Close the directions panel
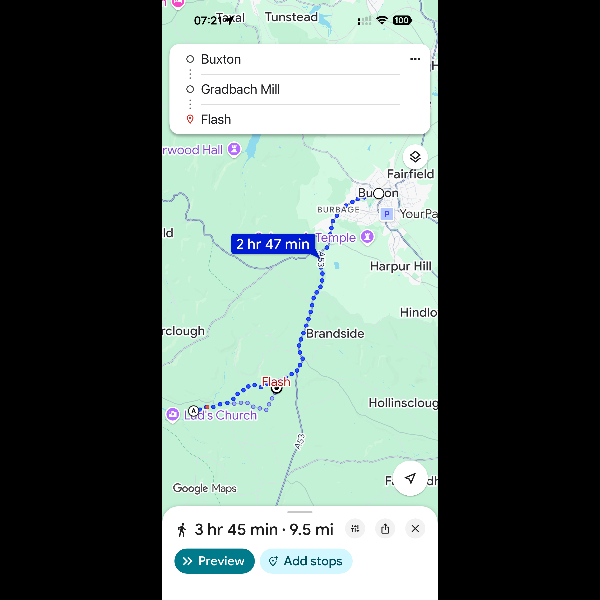600x600 pixels. click(416, 528)
